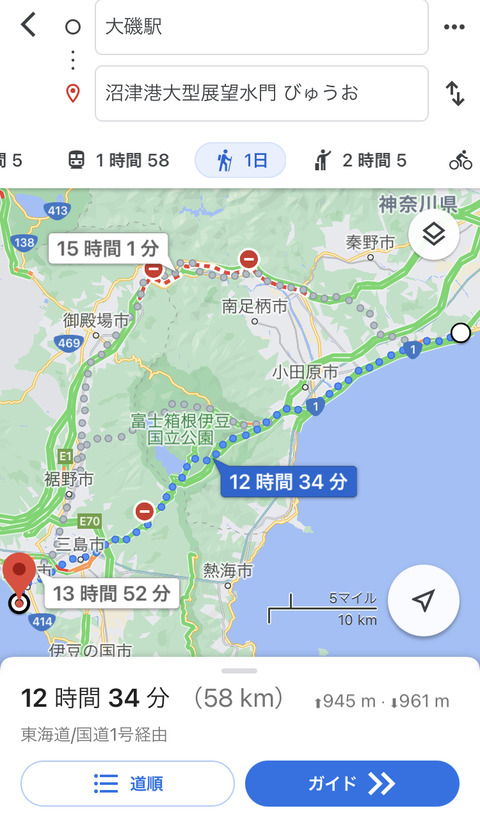
Task: Select the alternate route 15時間1分
Action: (x=108, y=248)
